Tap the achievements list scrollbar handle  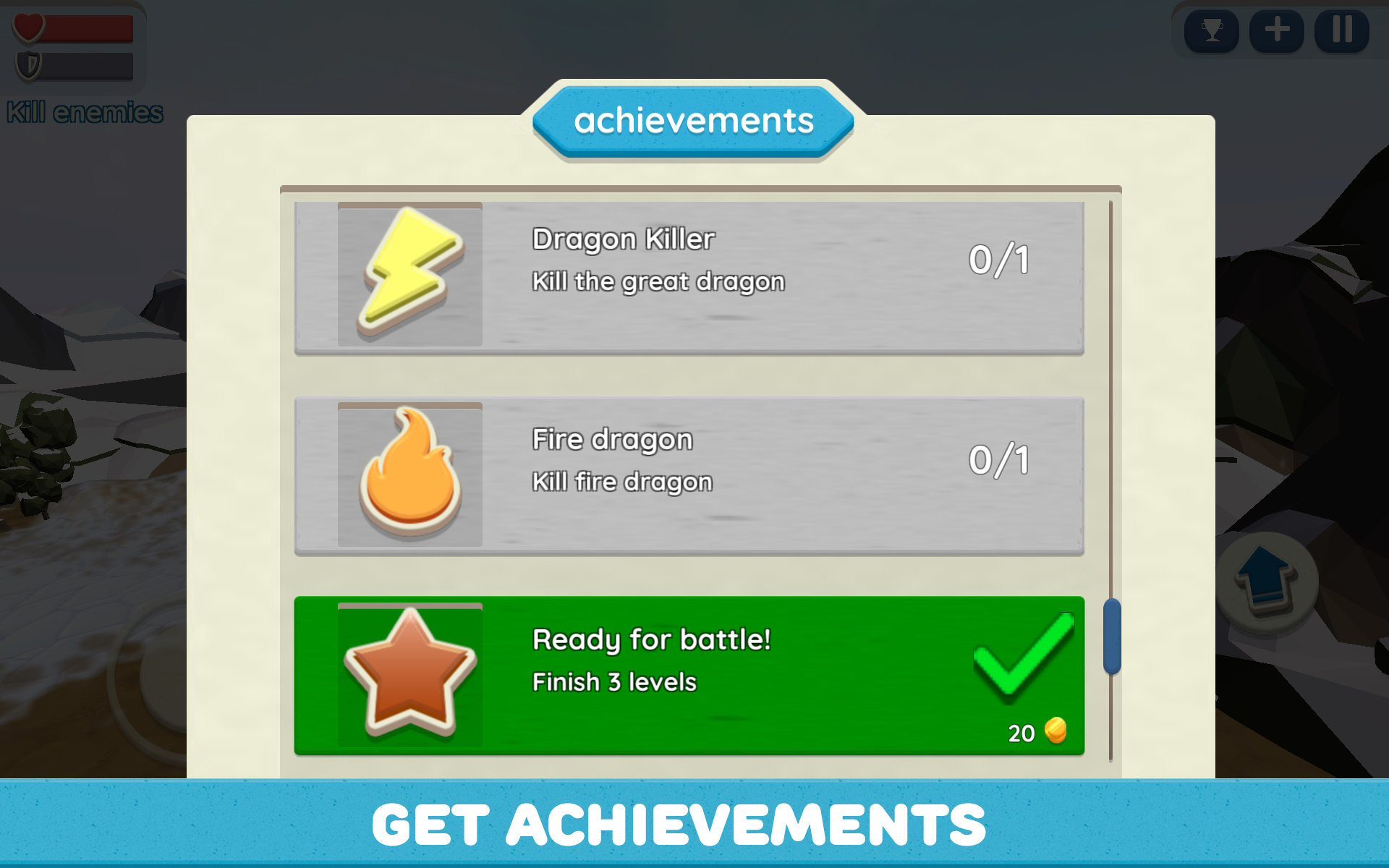(1112, 637)
